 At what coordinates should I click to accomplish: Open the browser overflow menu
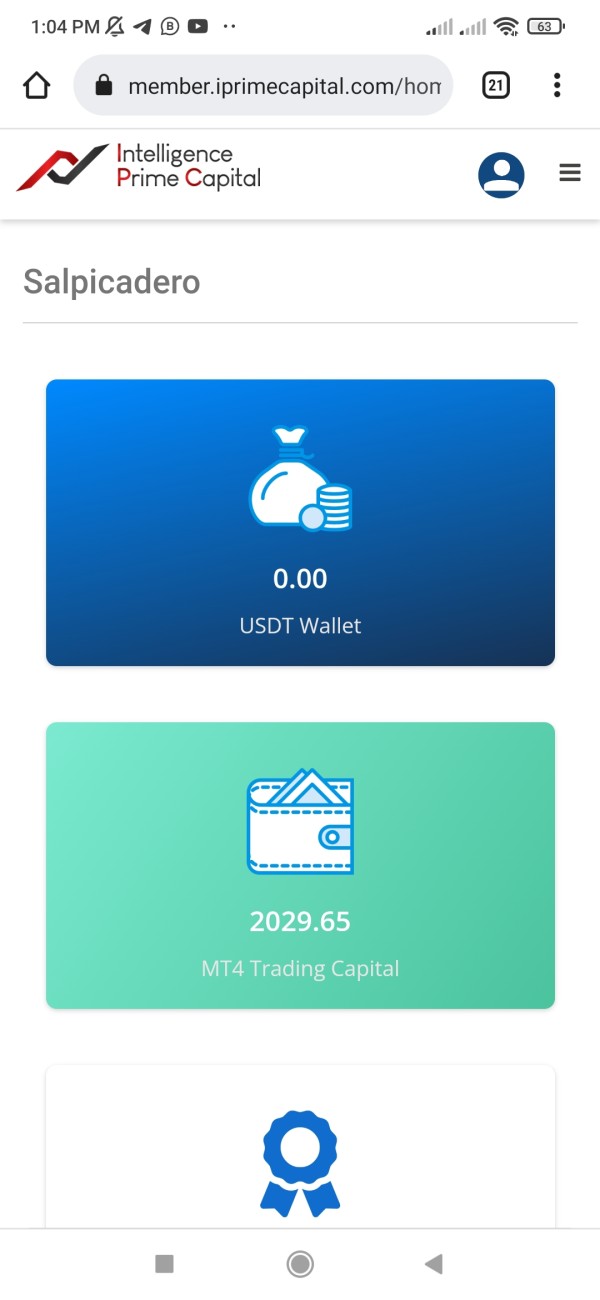click(x=557, y=86)
